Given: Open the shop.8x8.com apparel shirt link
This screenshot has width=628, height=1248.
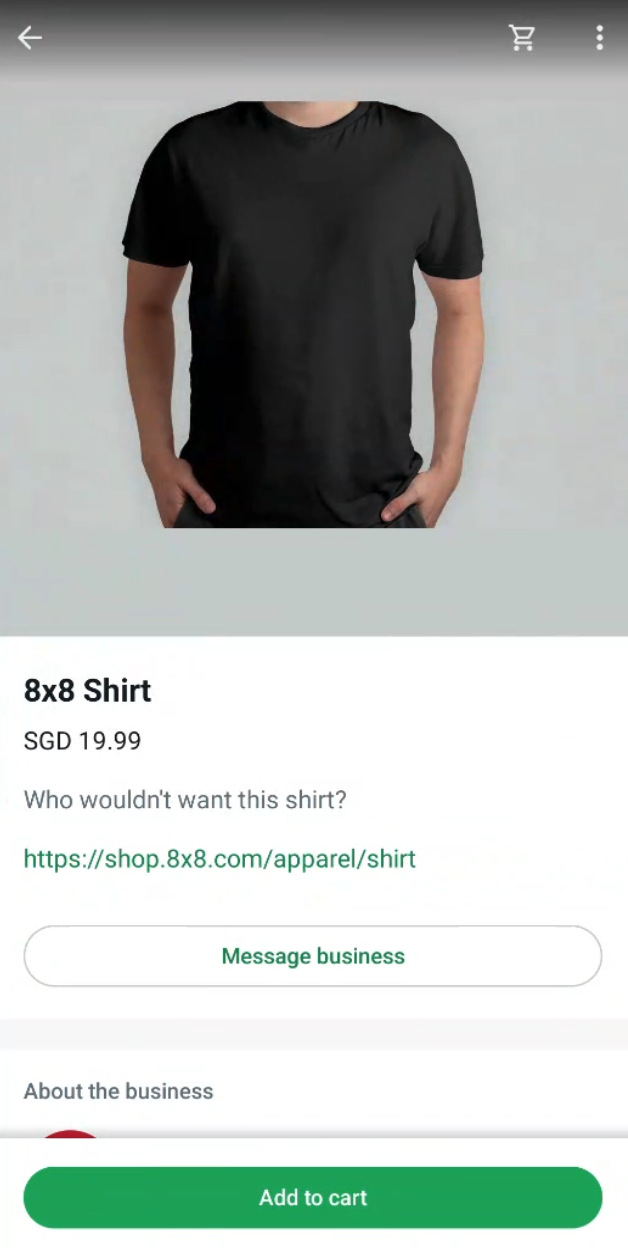Looking at the screenshot, I should 219,859.
